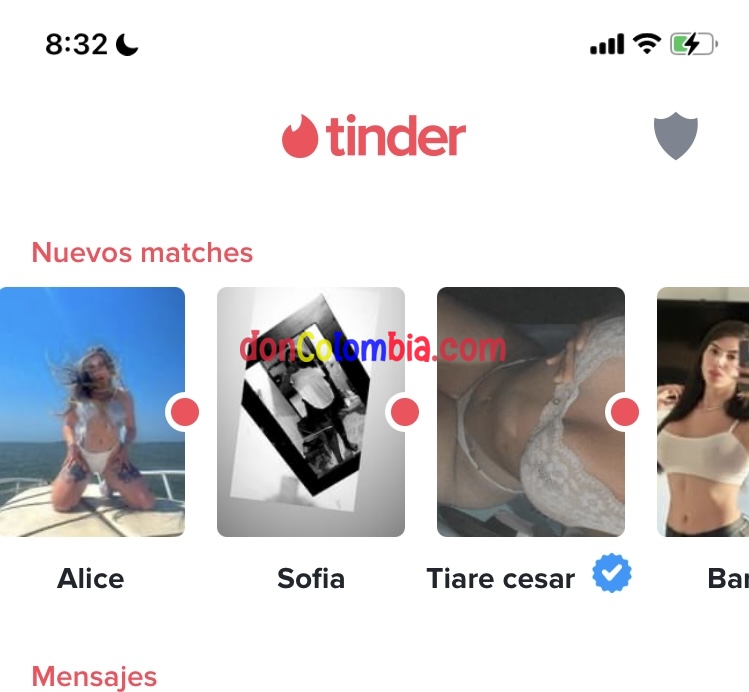Open the partially visible fourth match card
The height and width of the screenshot is (692, 749).
tap(704, 412)
